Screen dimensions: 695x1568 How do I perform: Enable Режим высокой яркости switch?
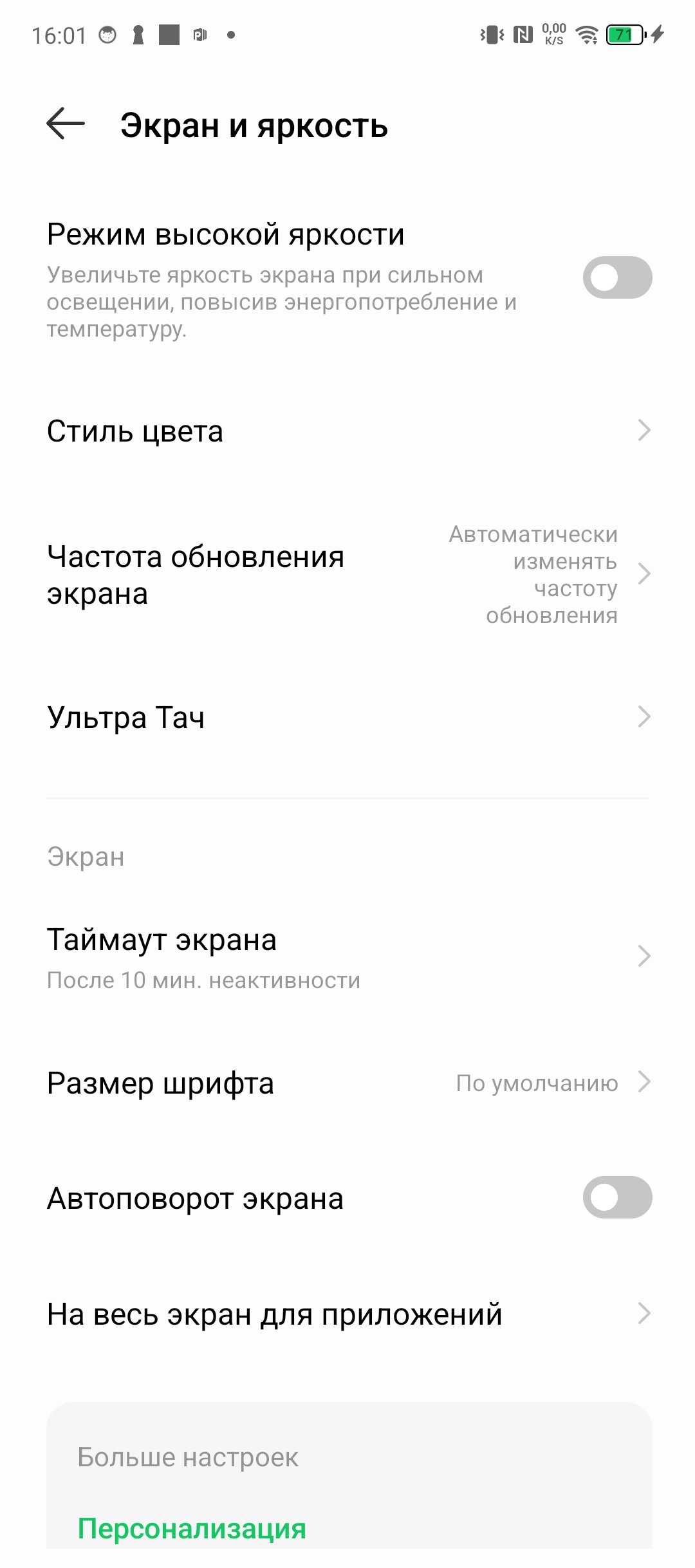pos(617,277)
